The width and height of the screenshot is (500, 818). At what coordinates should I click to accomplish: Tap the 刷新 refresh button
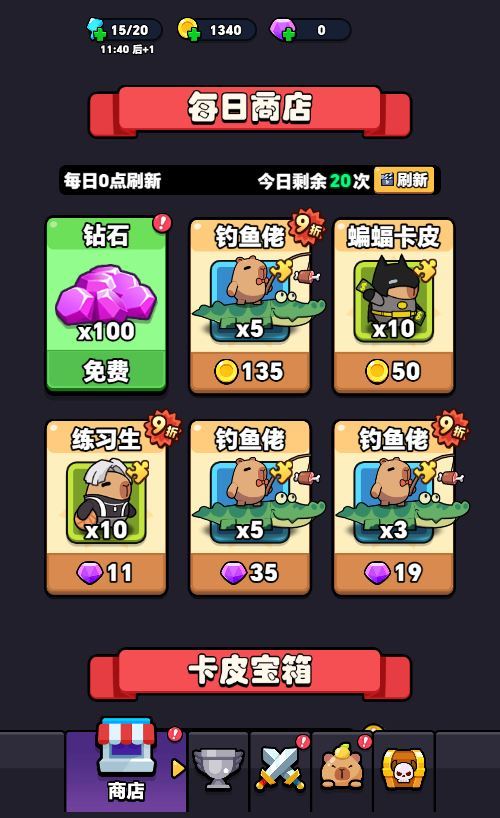tap(404, 181)
